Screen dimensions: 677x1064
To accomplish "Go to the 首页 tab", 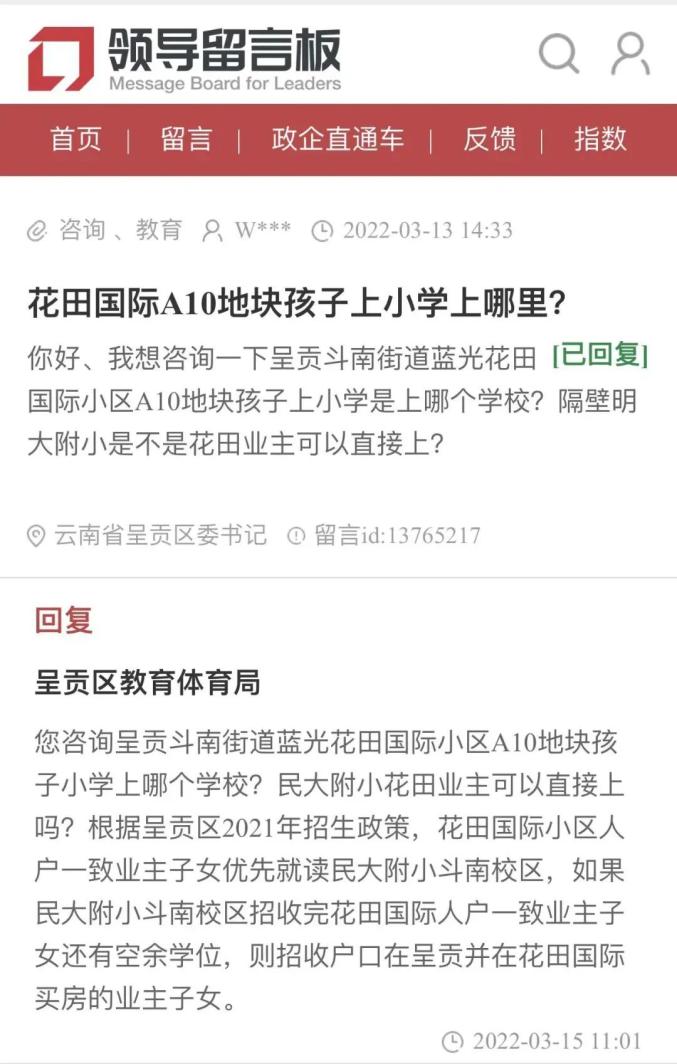I will (x=76, y=139).
